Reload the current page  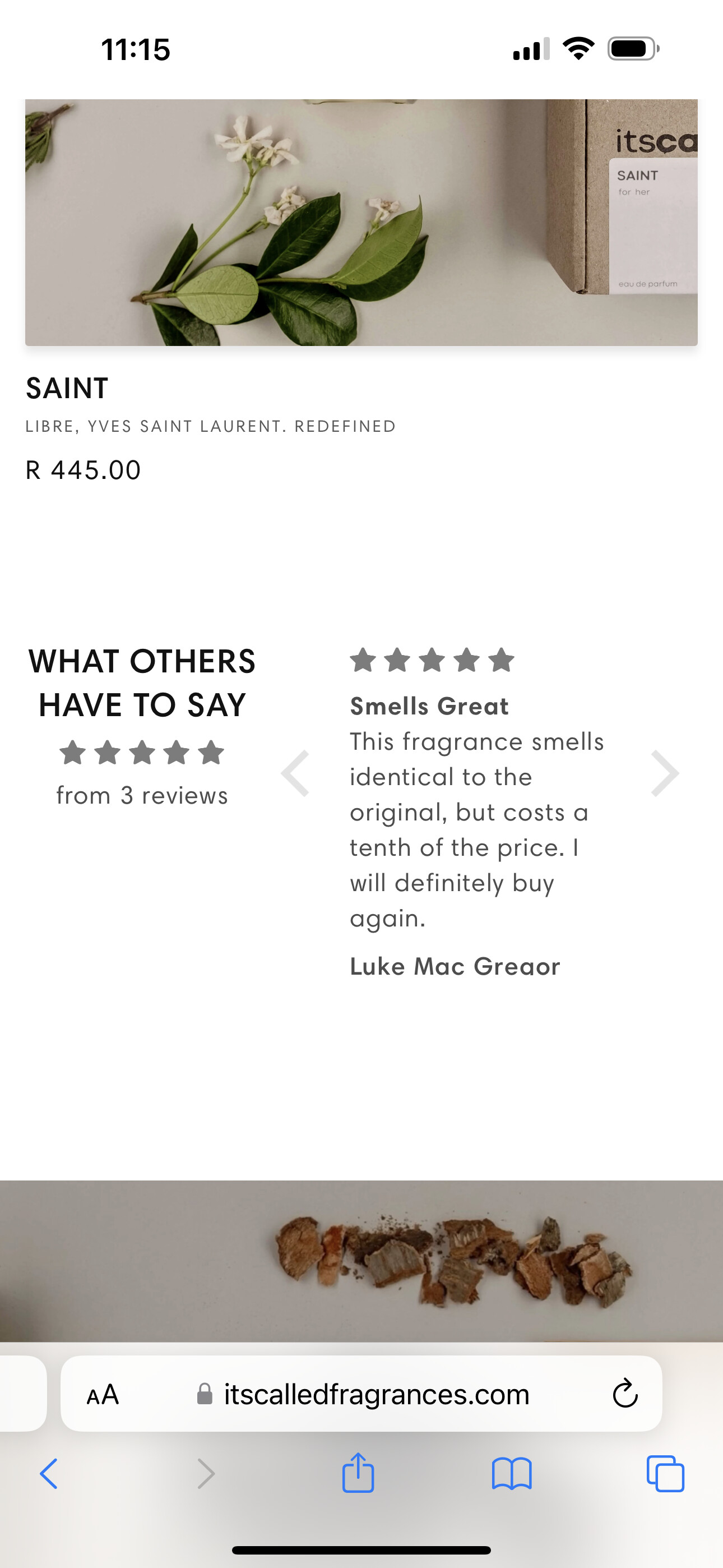pyautogui.click(x=624, y=1395)
